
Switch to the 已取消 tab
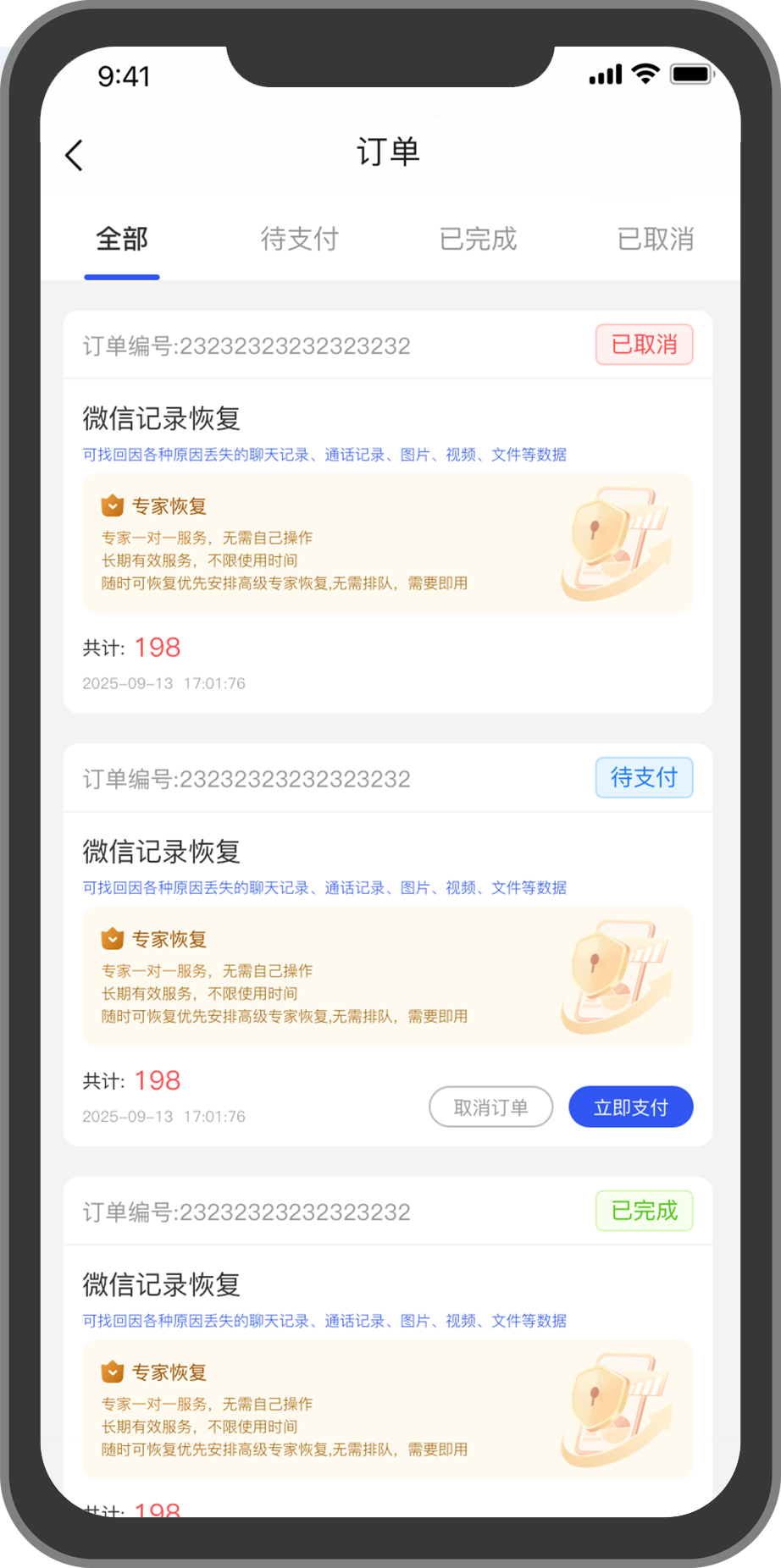click(655, 240)
